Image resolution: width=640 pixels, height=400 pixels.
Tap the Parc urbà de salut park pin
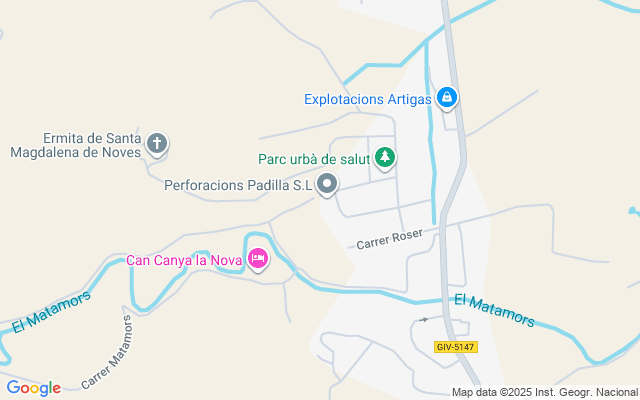(x=385, y=158)
